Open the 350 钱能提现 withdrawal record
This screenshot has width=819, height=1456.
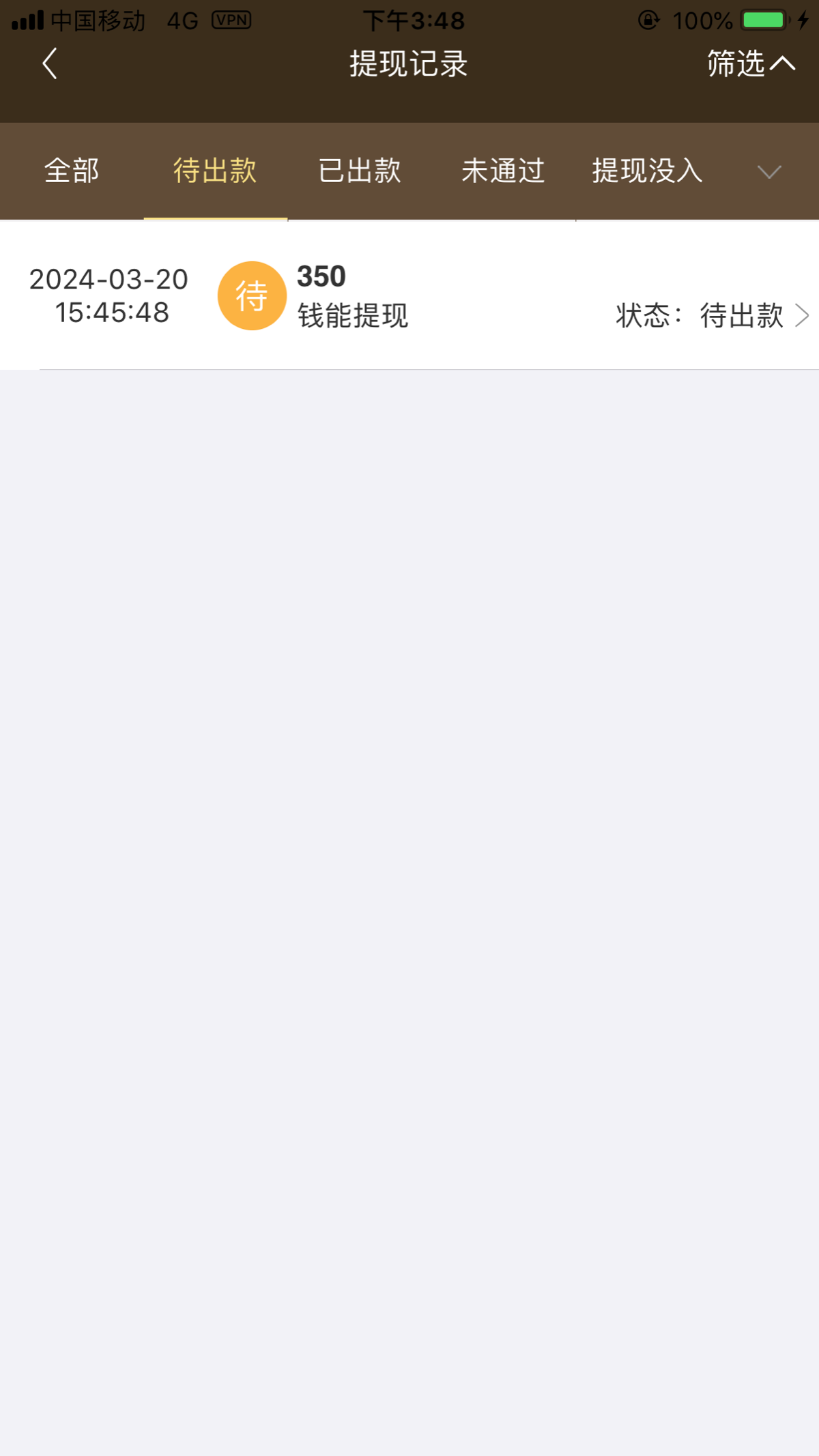pyautogui.click(x=409, y=296)
